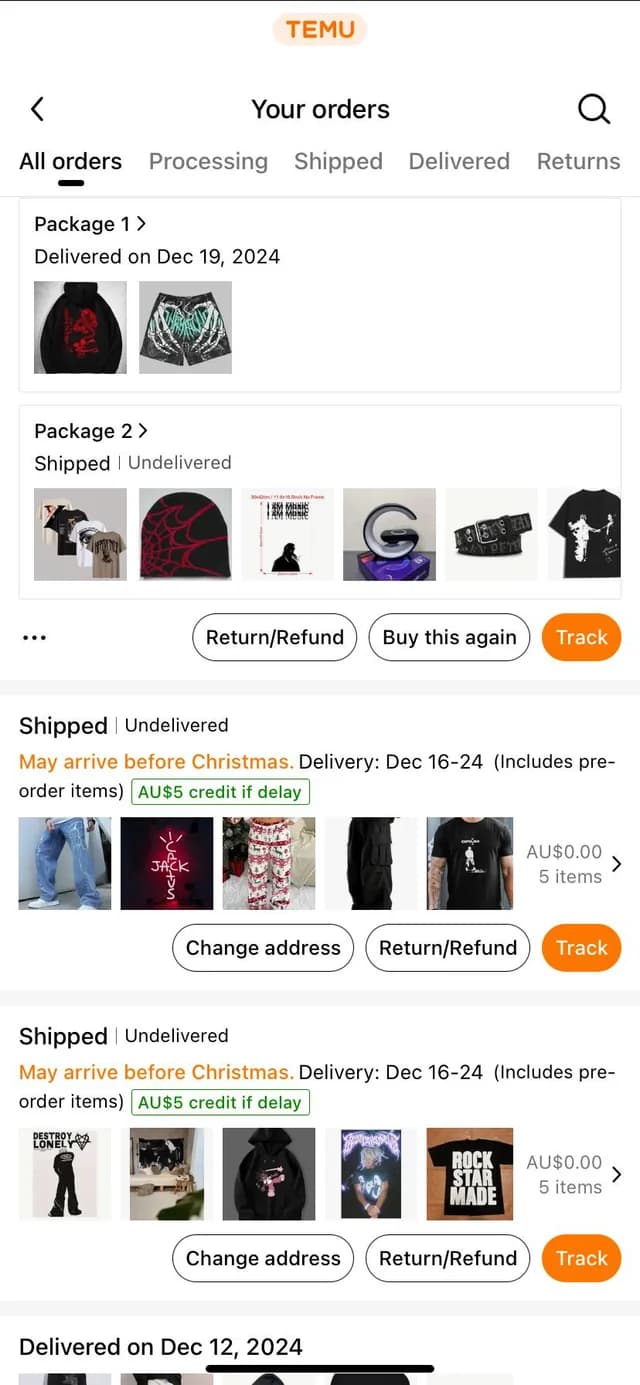Tap Buy this again
This screenshot has width=640, height=1385.
pyautogui.click(x=449, y=637)
